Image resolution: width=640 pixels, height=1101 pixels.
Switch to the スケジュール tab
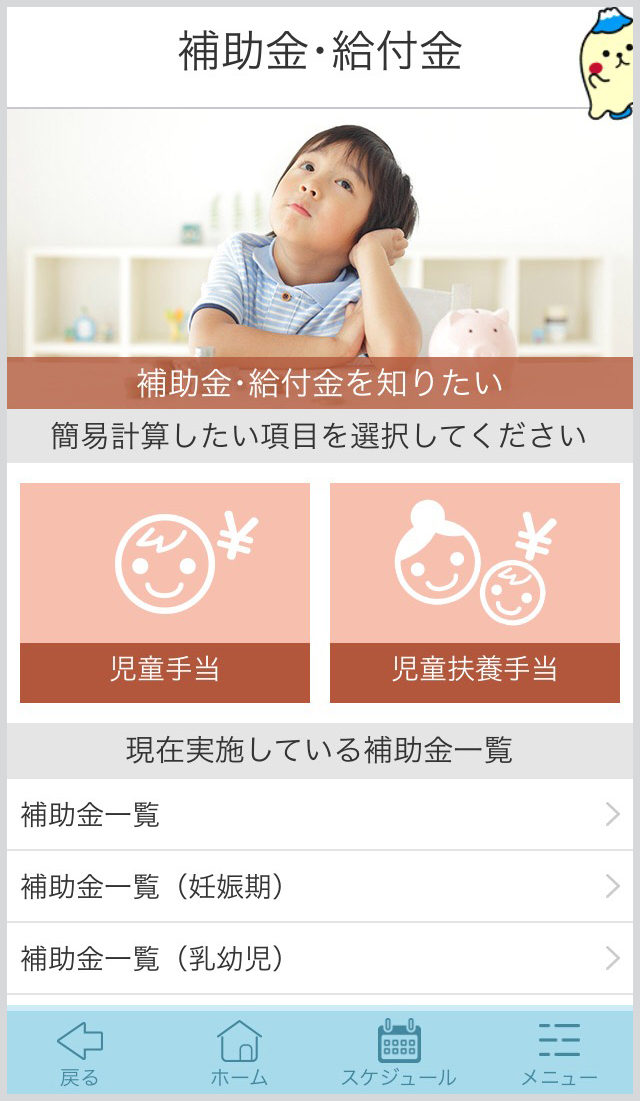point(399,1053)
